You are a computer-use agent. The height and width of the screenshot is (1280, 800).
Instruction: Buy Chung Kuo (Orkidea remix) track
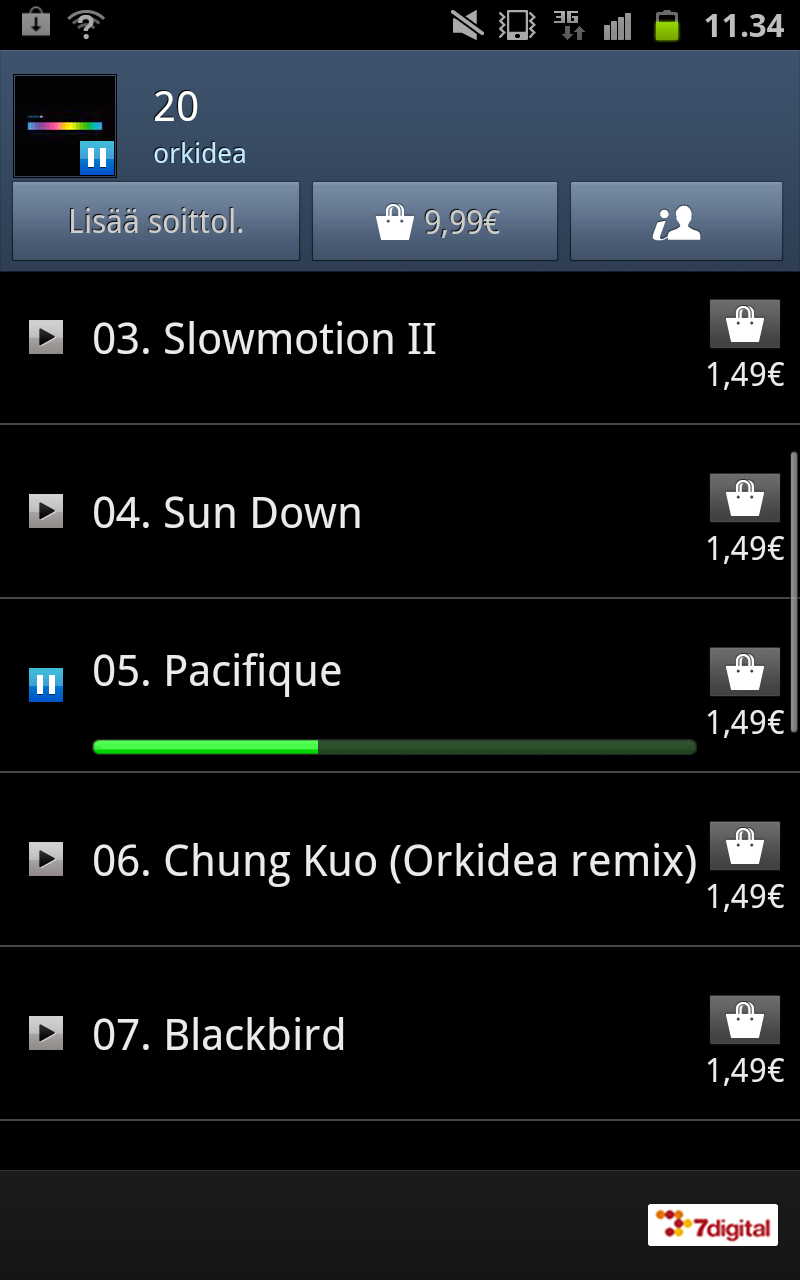pos(745,846)
